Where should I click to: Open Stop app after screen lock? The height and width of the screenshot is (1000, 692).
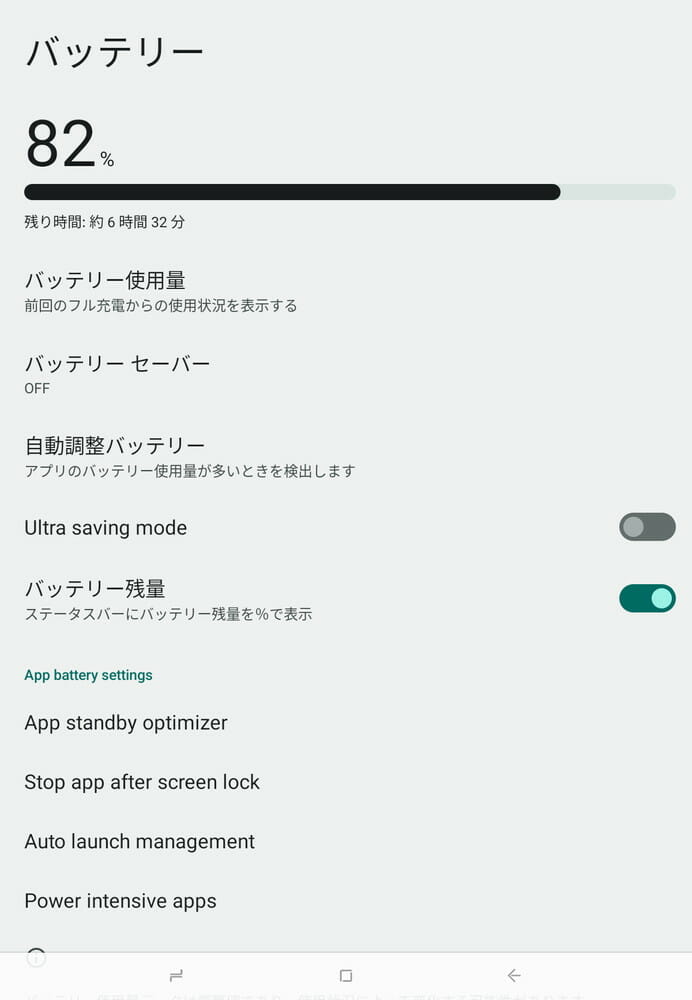pyautogui.click(x=142, y=782)
